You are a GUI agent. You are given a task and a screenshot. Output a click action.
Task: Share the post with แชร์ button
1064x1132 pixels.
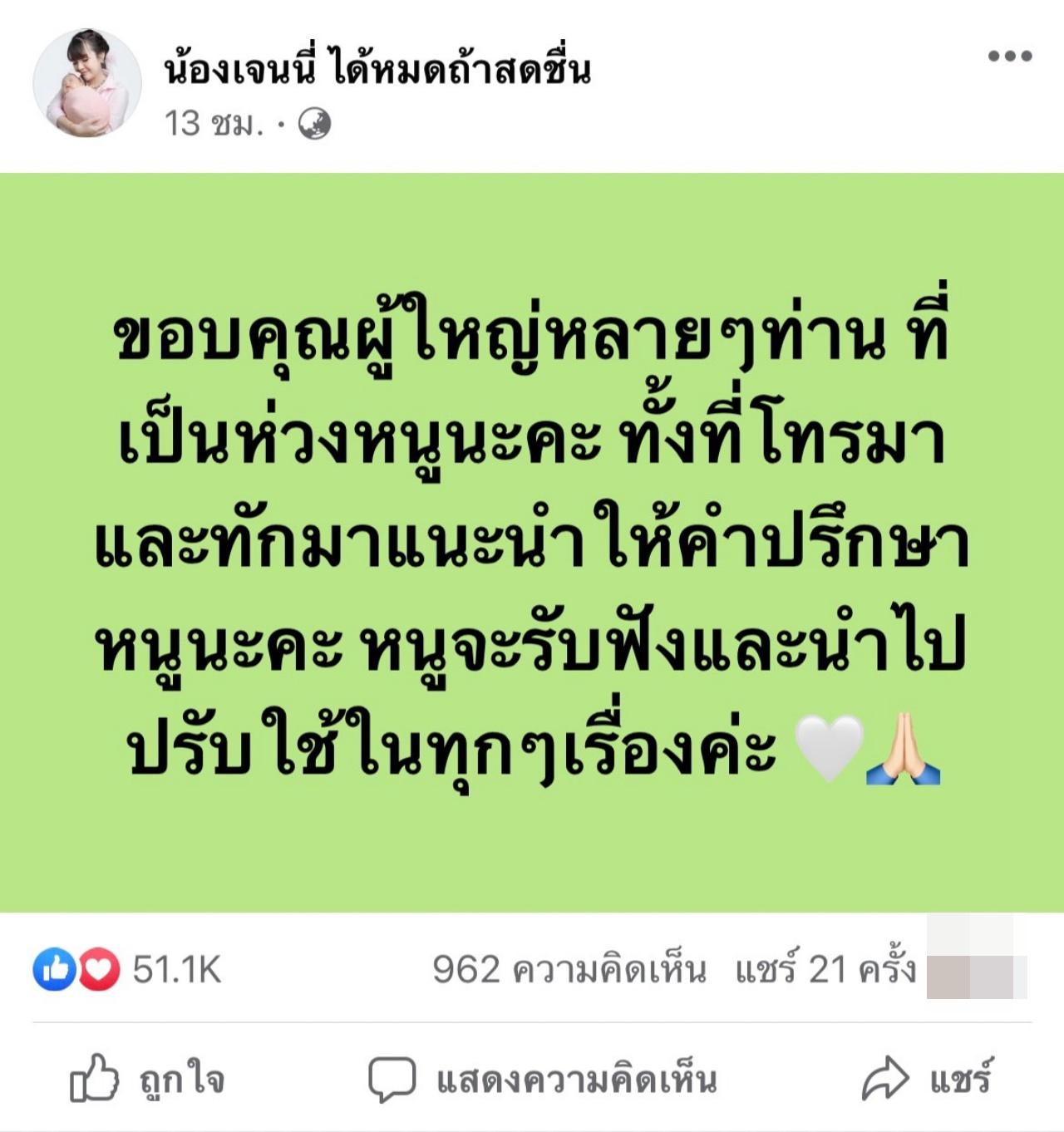[926, 1079]
